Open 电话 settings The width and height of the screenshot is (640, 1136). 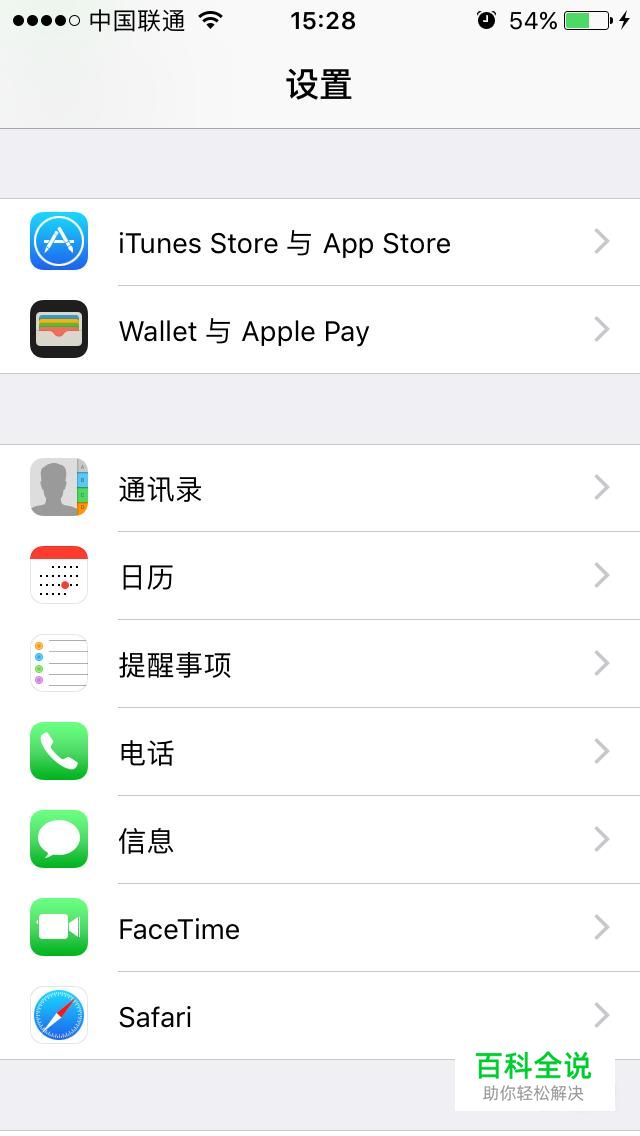pos(146,753)
